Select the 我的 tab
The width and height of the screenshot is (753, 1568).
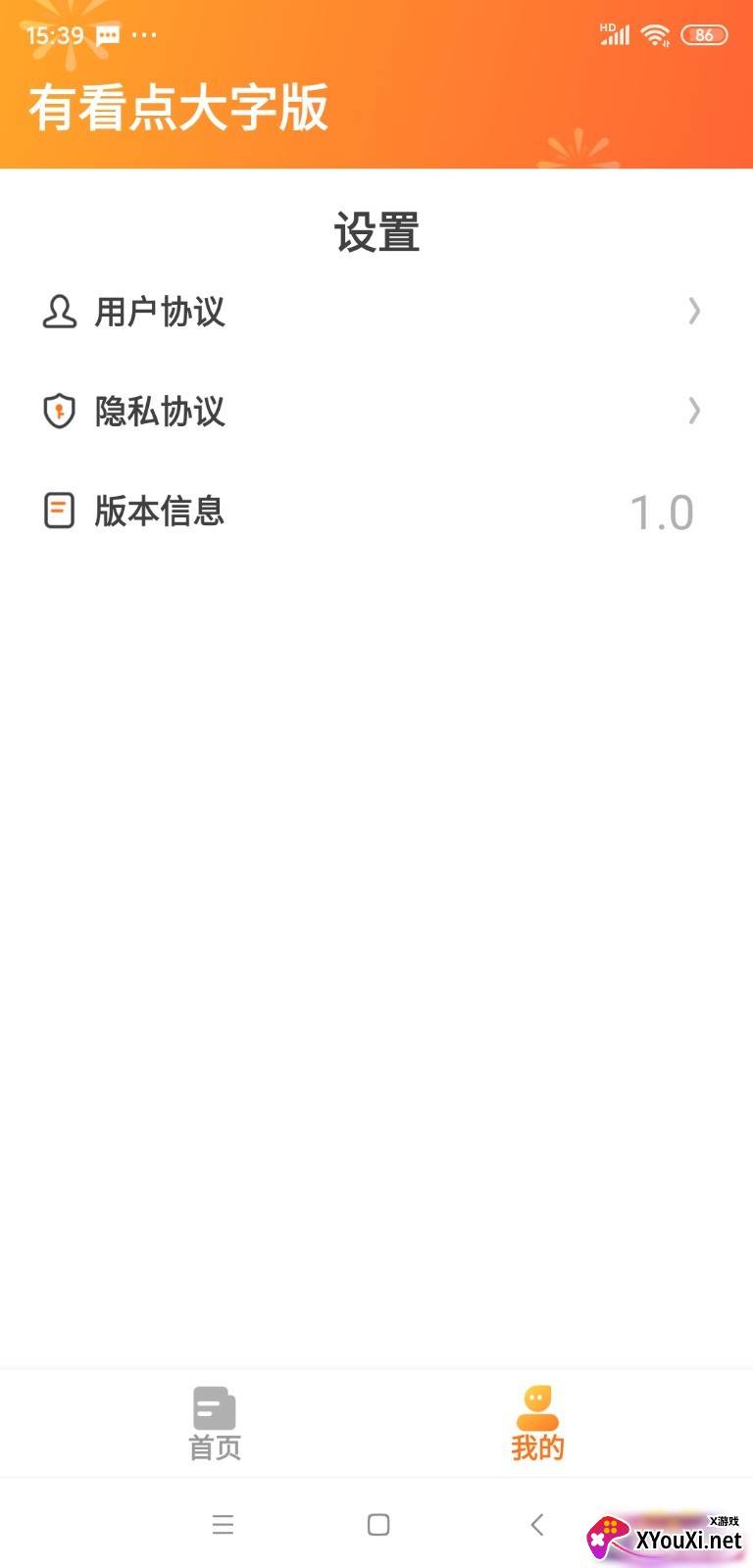[x=537, y=1424]
